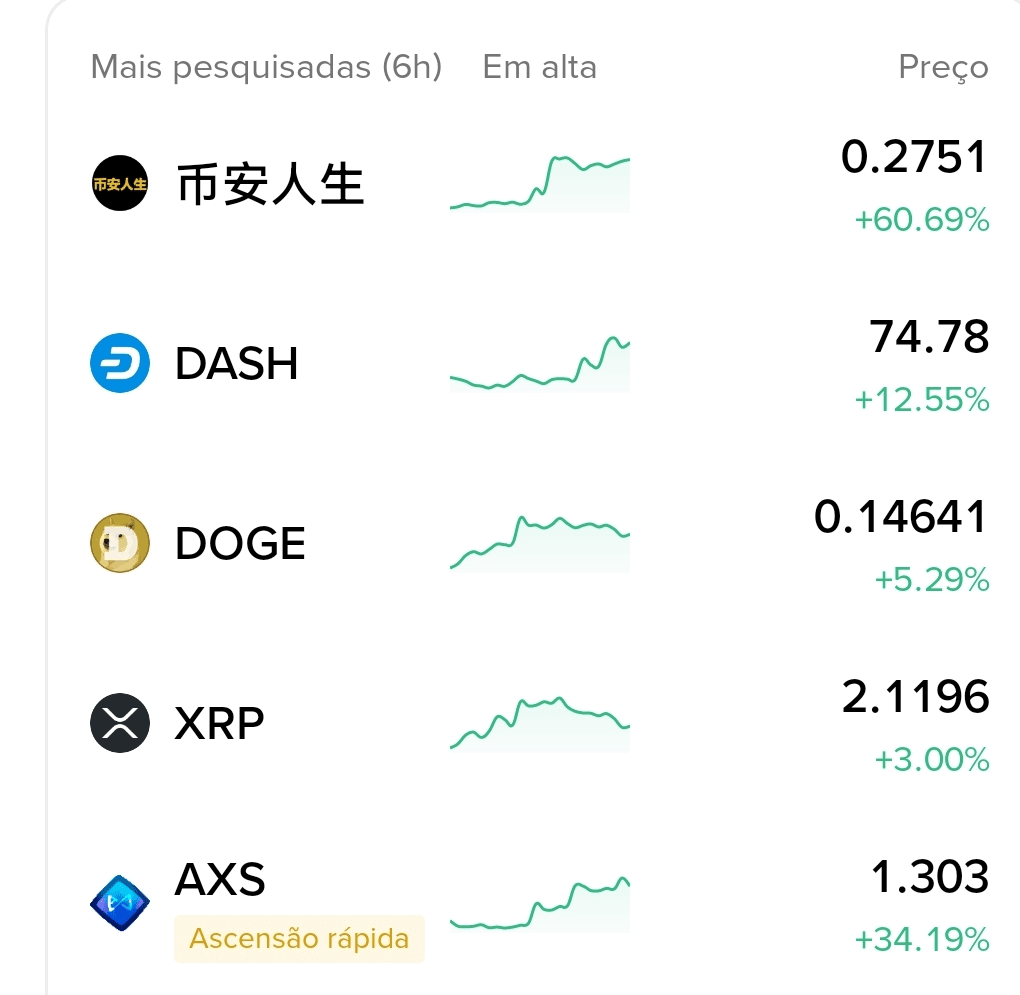Open the 币安人生 coin row
The height and width of the screenshot is (995, 1020).
[270, 185]
